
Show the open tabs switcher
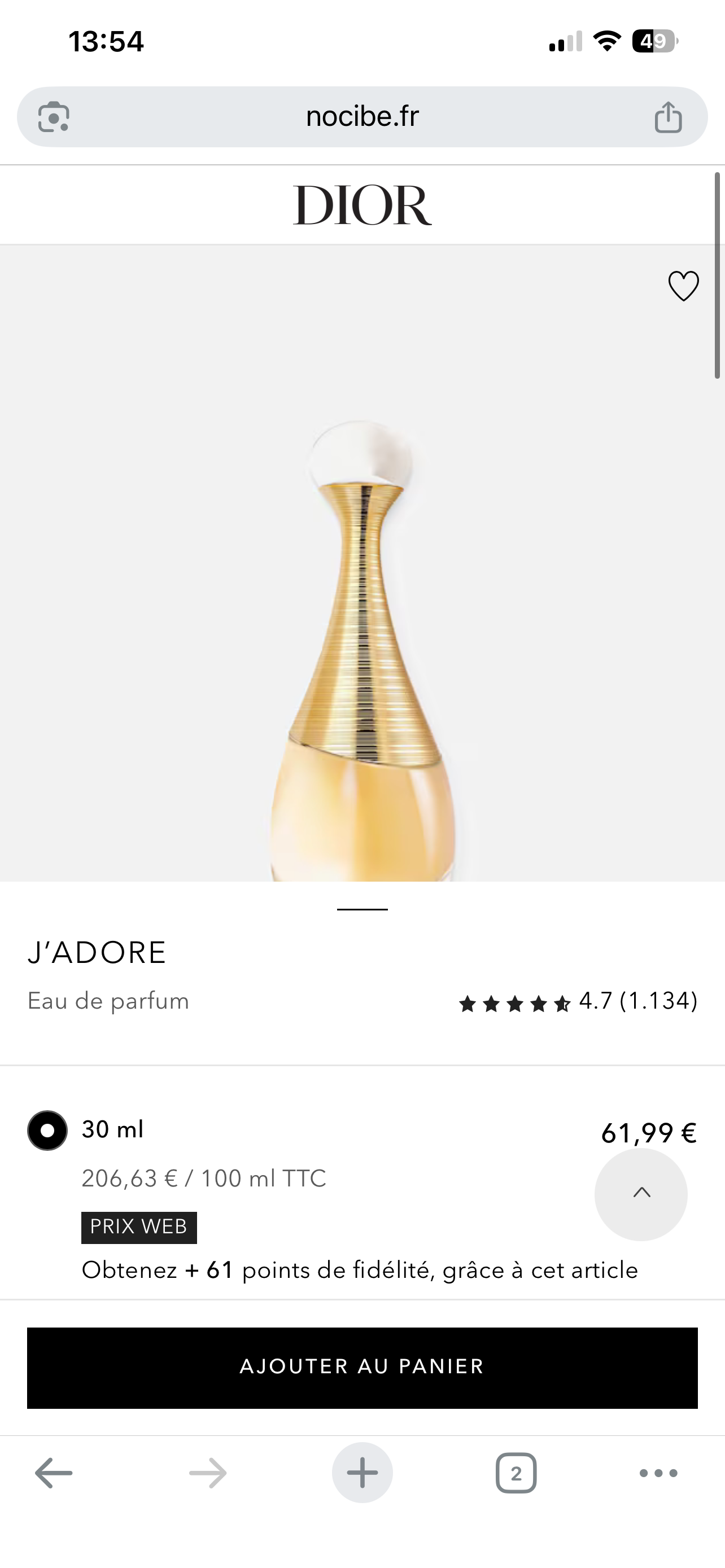(x=516, y=1473)
